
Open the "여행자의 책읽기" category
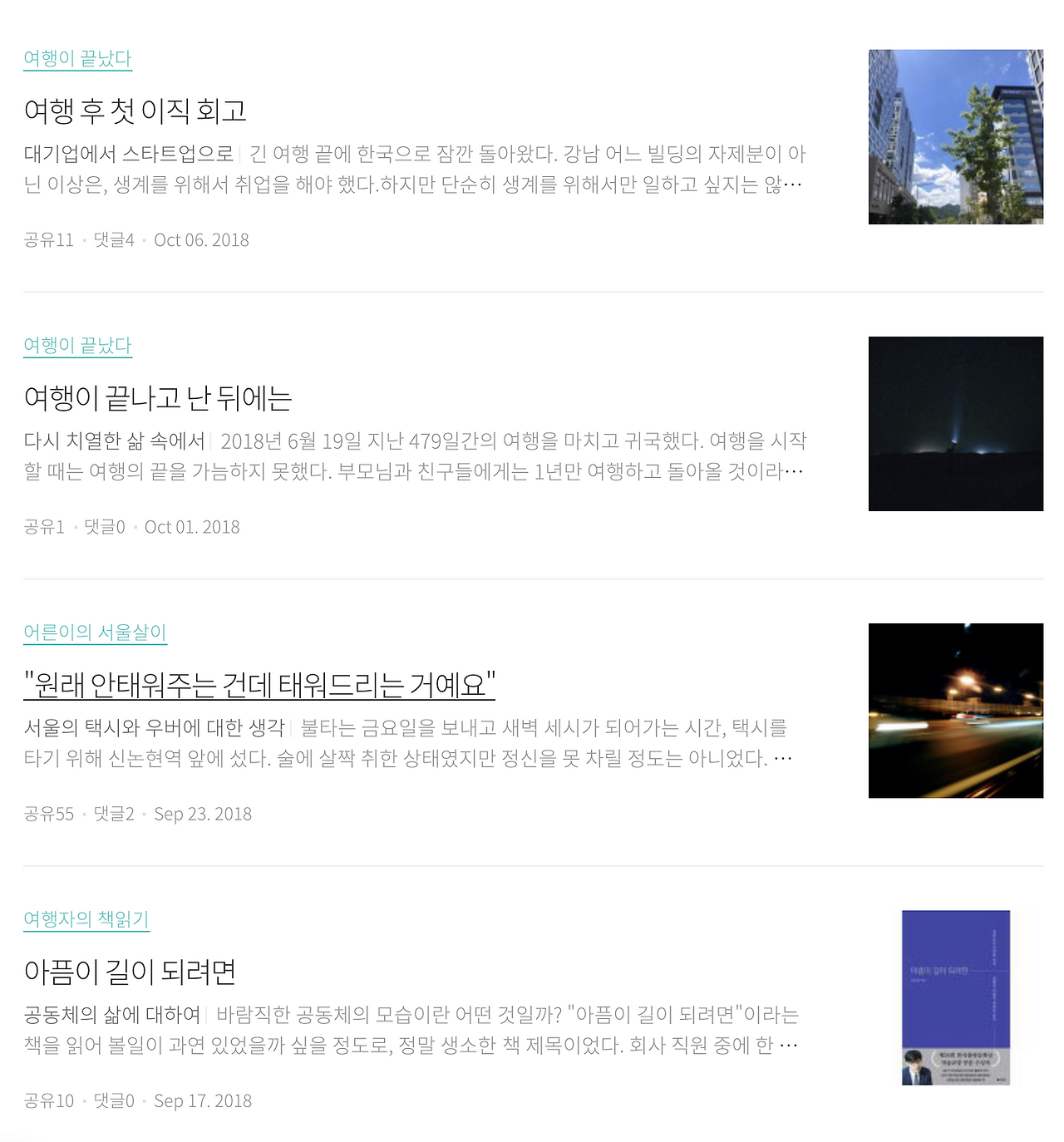tap(86, 920)
